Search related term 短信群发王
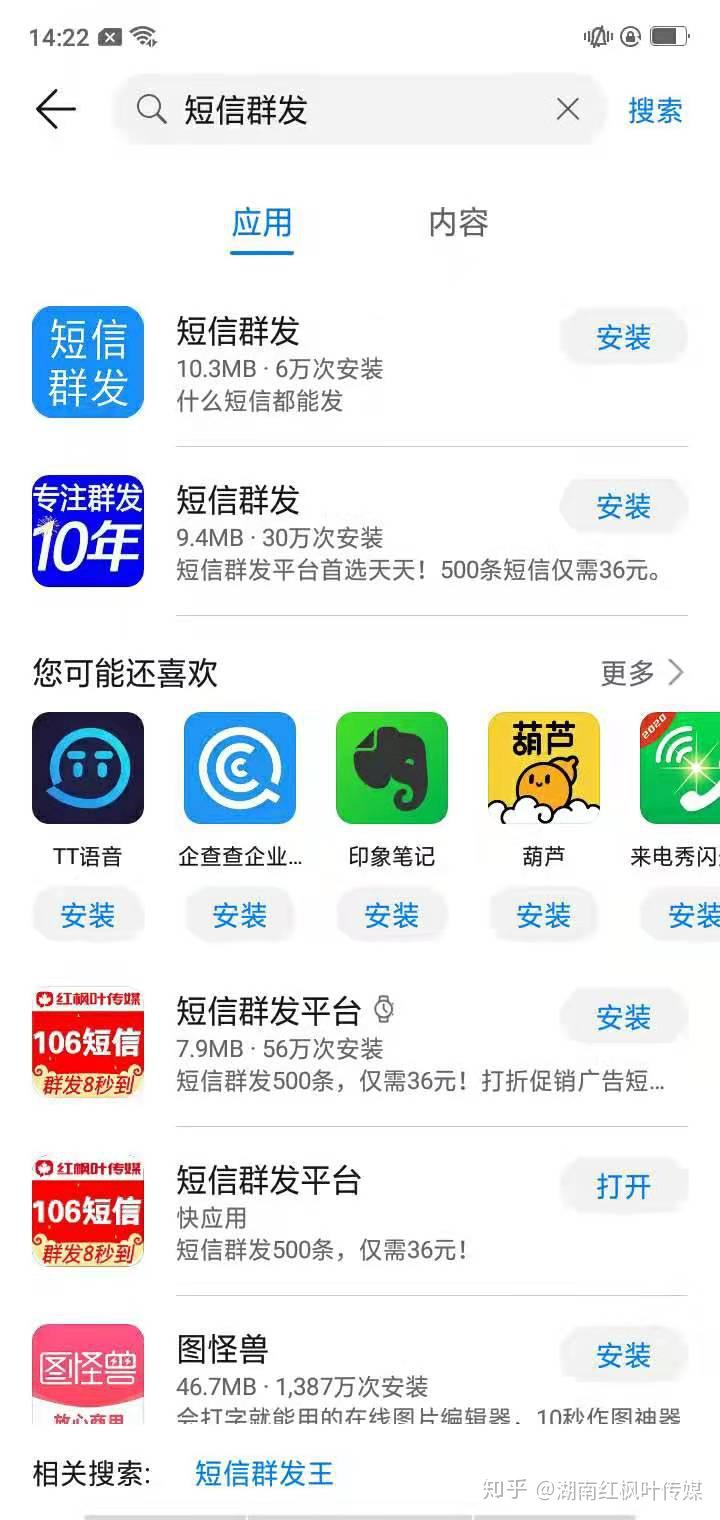This screenshot has height=1520, width=720. 264,1473
